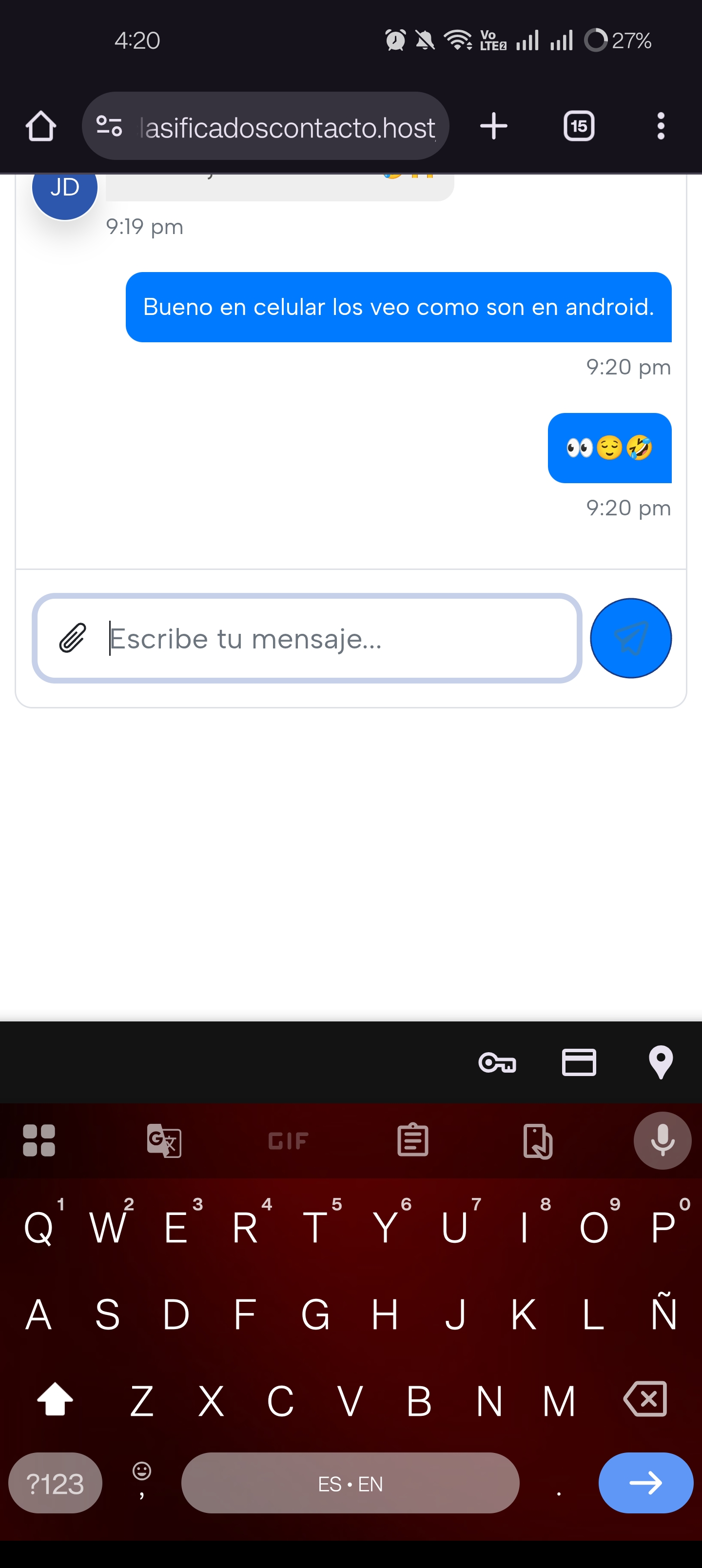The height and width of the screenshot is (1568, 702).
Task: Show the 15 open tabs
Action: (578, 127)
